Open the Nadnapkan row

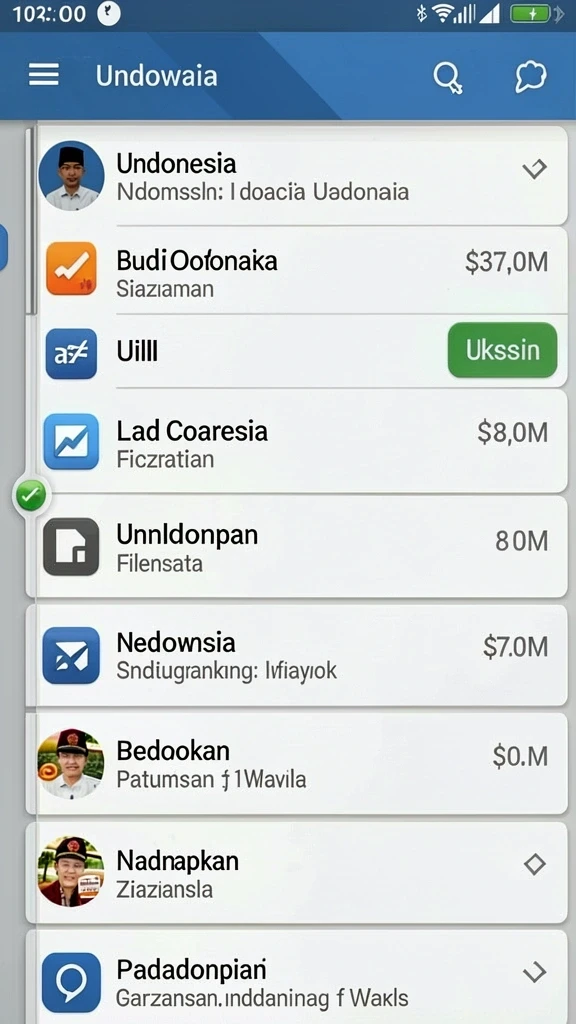[x=296, y=872]
